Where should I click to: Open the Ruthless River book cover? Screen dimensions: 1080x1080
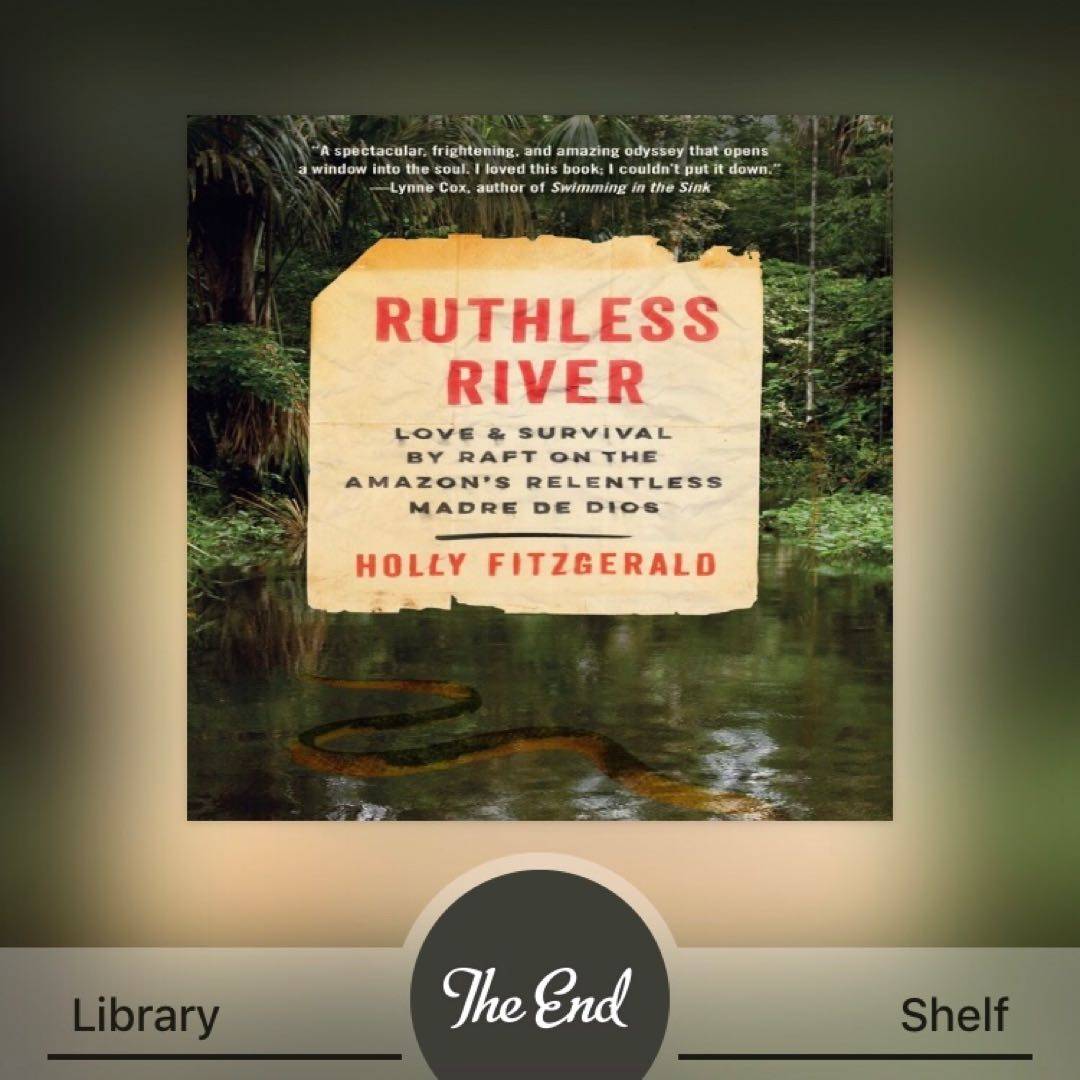point(539,467)
